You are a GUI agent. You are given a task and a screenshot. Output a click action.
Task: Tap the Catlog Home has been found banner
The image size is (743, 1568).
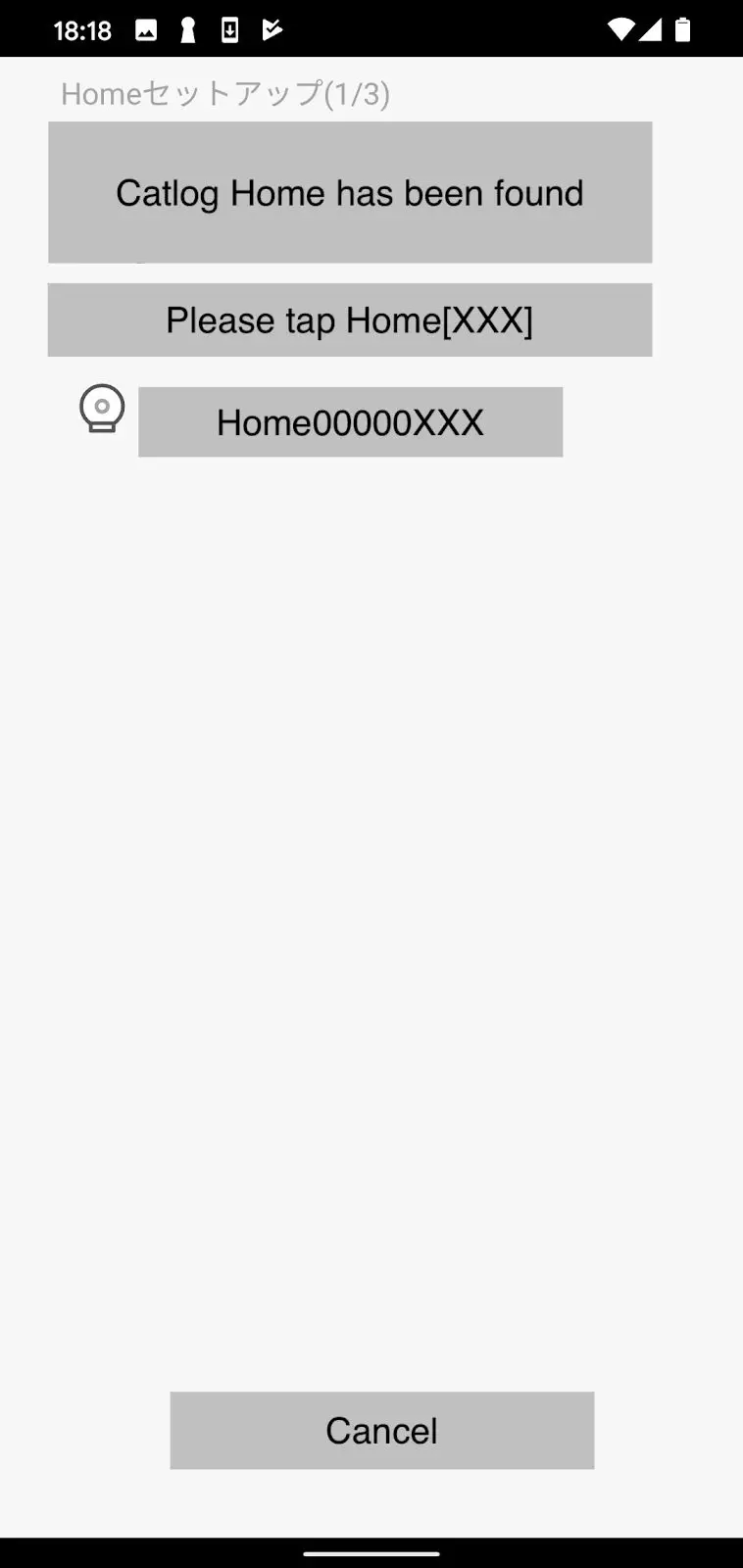point(350,192)
